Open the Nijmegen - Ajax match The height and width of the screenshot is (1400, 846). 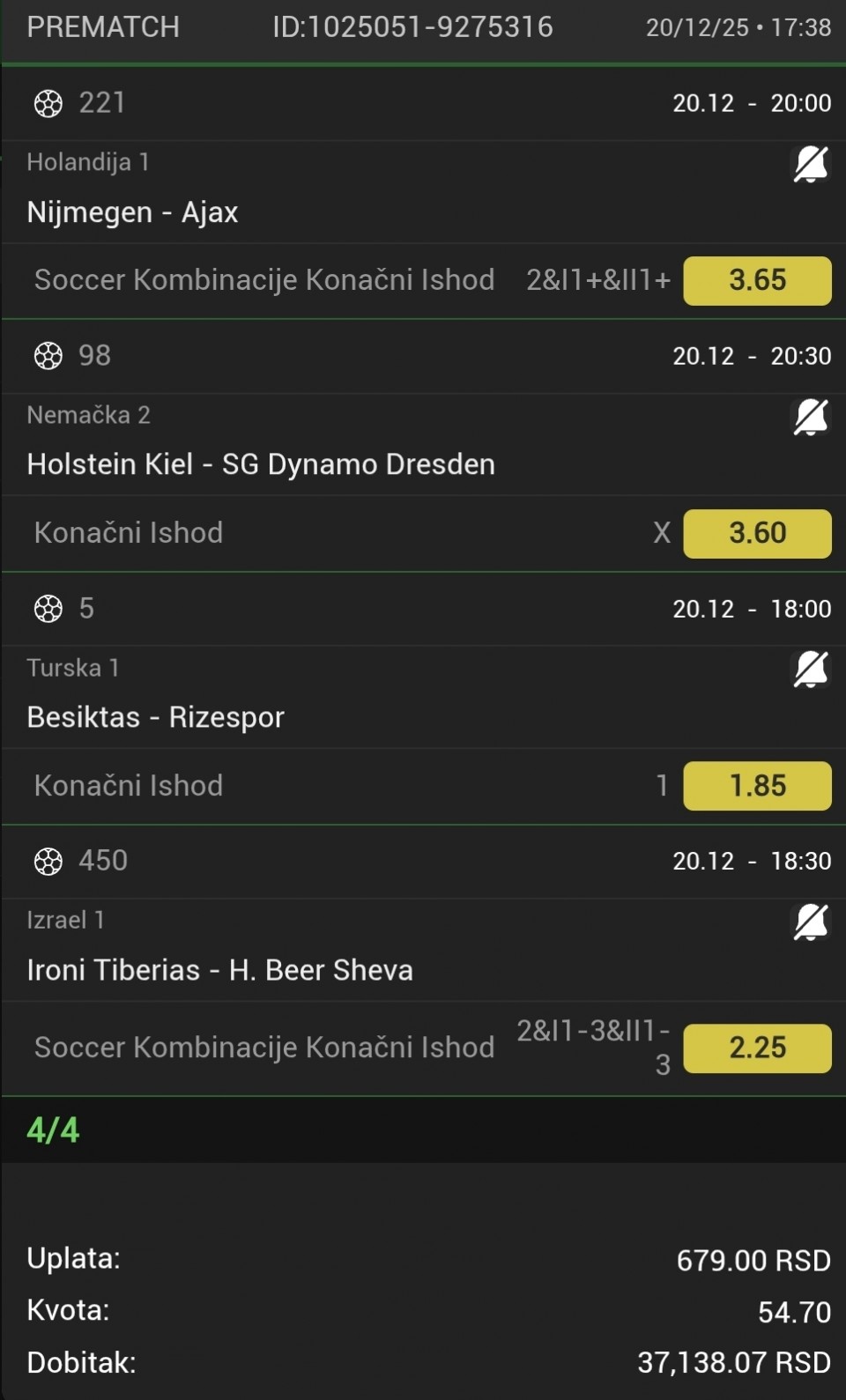coord(132,212)
